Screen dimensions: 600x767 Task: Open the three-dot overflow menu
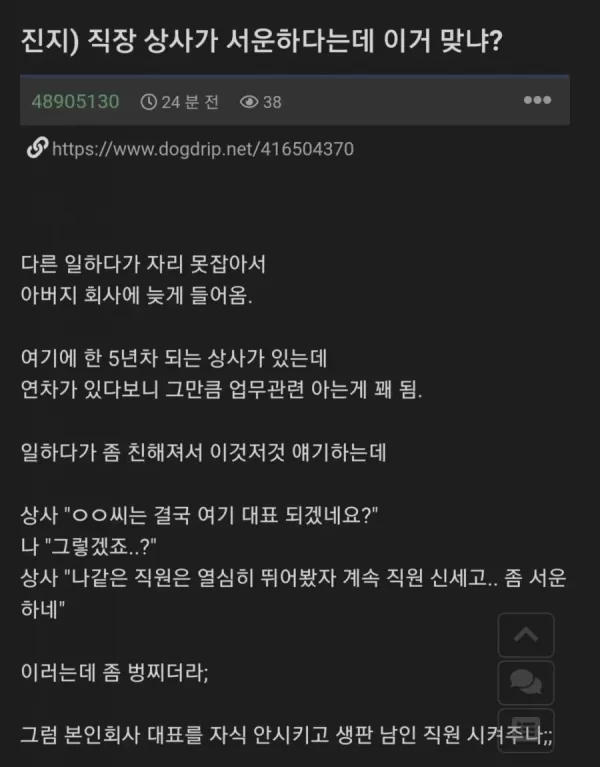pyautogui.click(x=537, y=101)
